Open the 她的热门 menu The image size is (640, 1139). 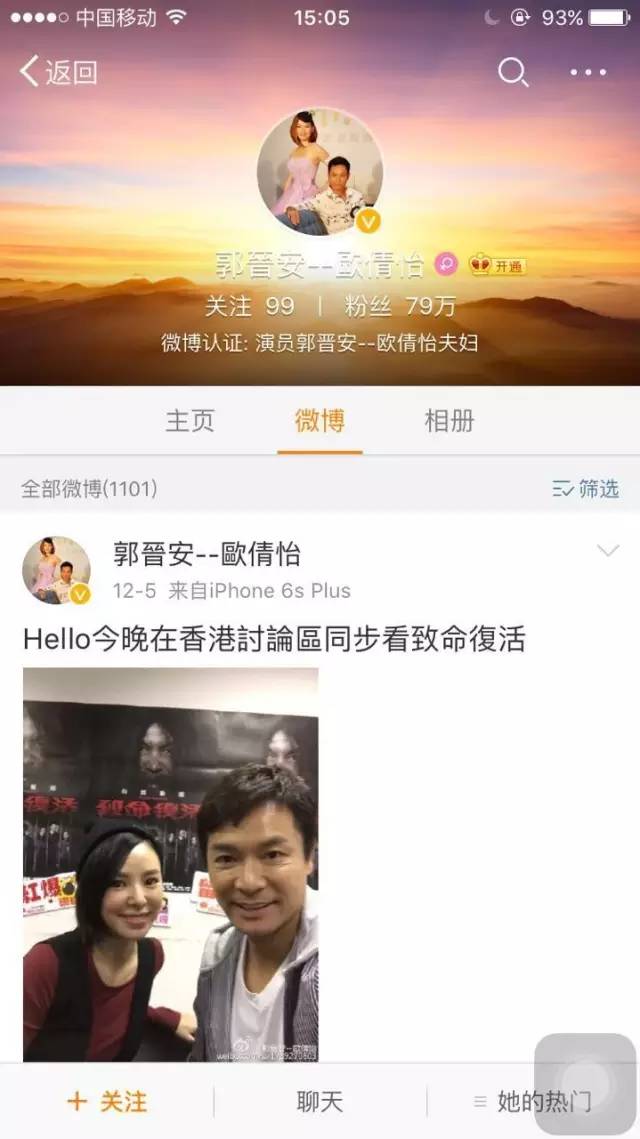(533, 1102)
